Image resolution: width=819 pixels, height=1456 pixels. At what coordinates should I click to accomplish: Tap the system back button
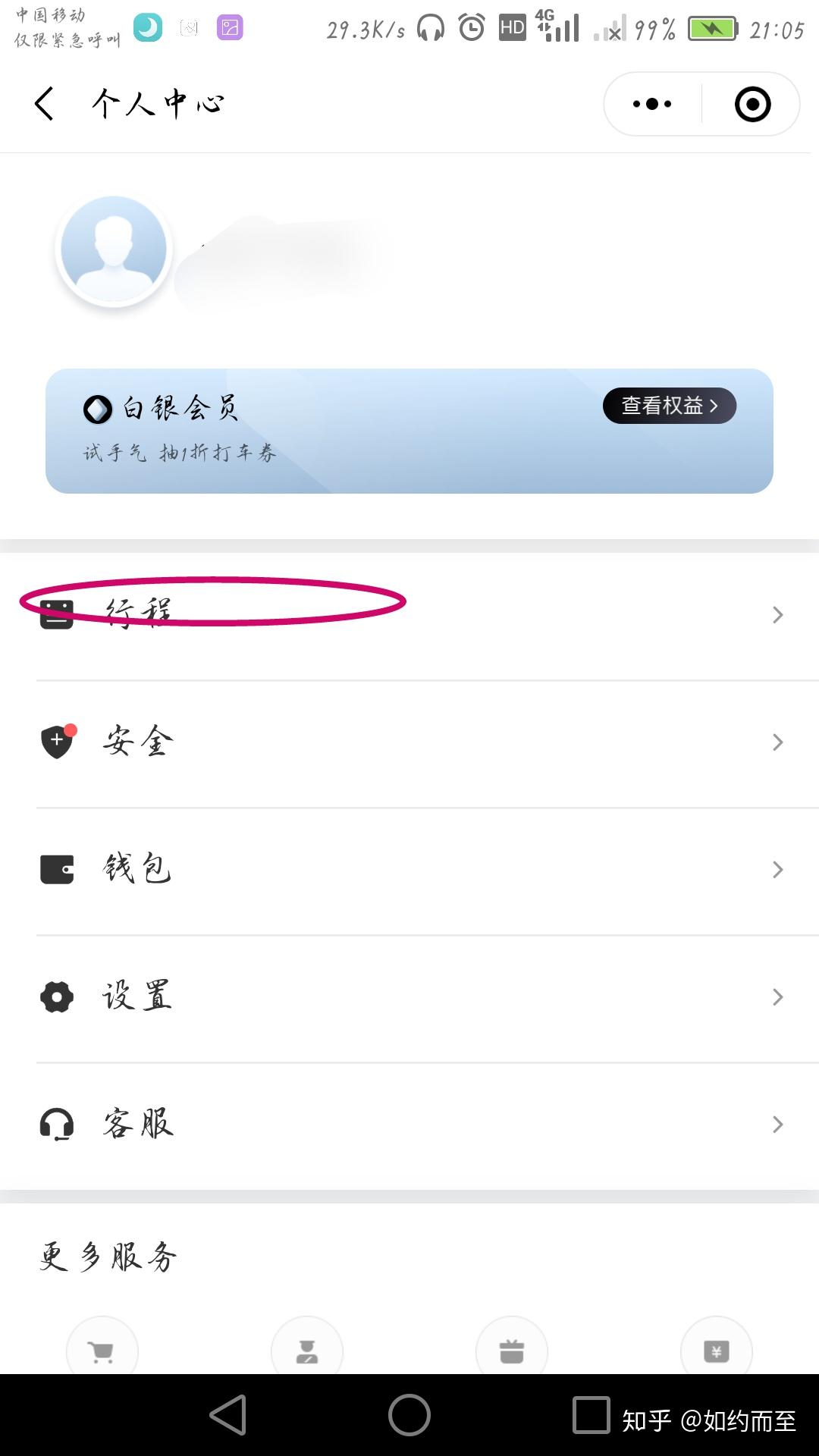pyautogui.click(x=228, y=1415)
